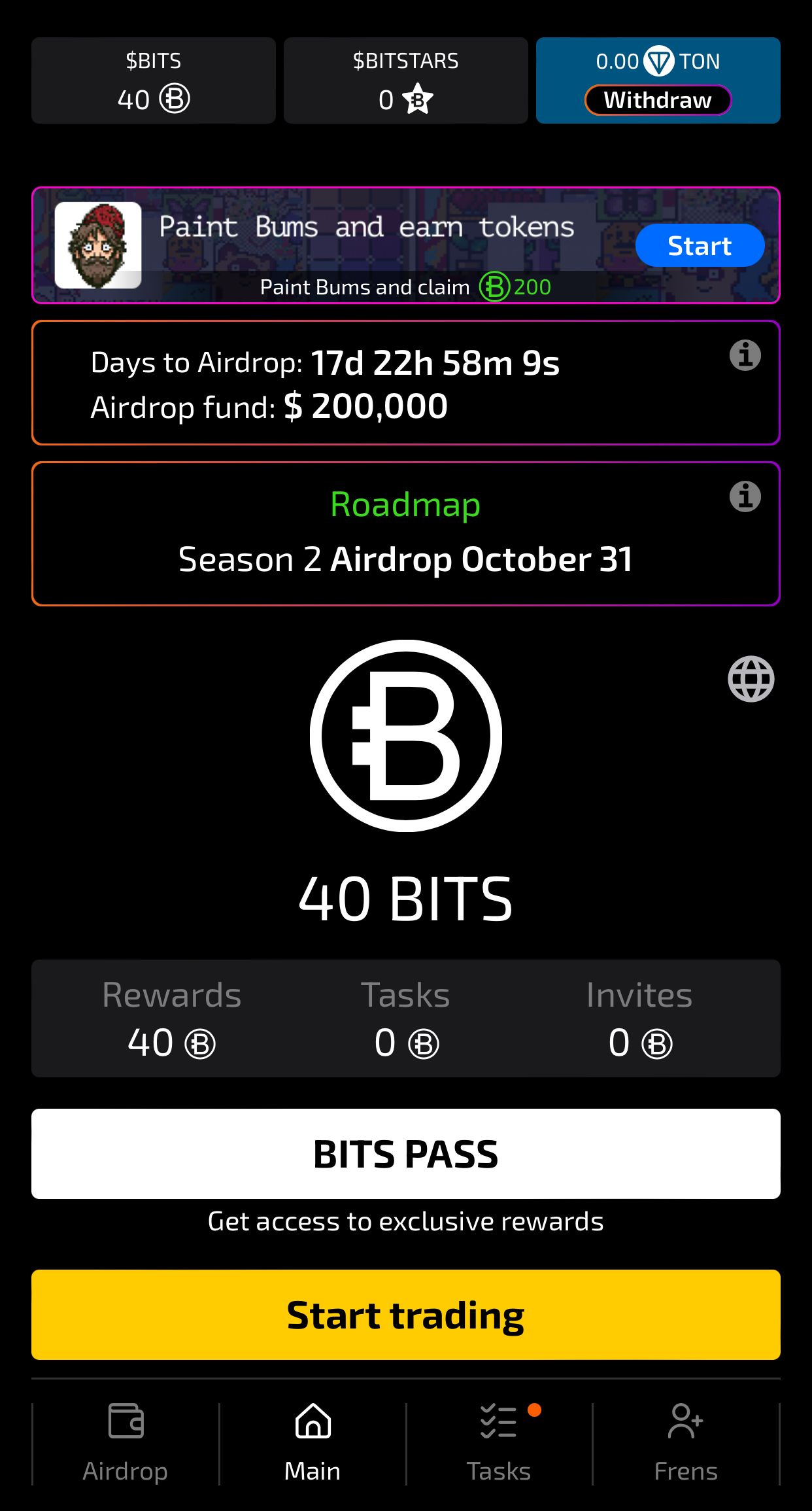The height and width of the screenshot is (1511, 812).
Task: Open the globe language selector
Action: click(x=751, y=679)
